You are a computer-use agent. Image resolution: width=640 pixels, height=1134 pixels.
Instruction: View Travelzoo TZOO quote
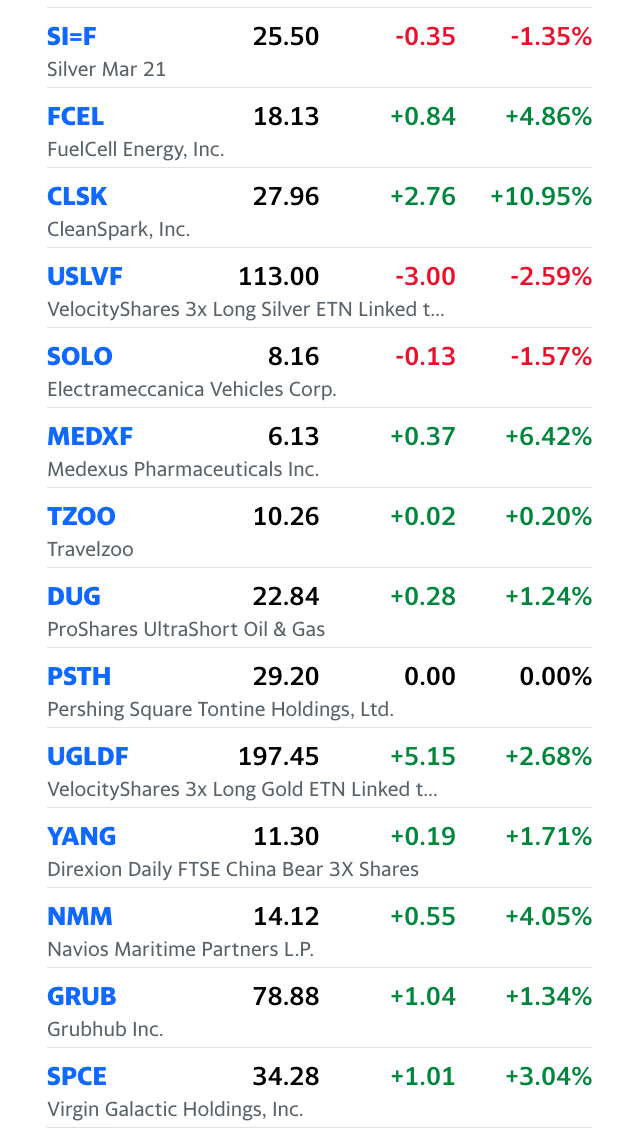point(320,528)
